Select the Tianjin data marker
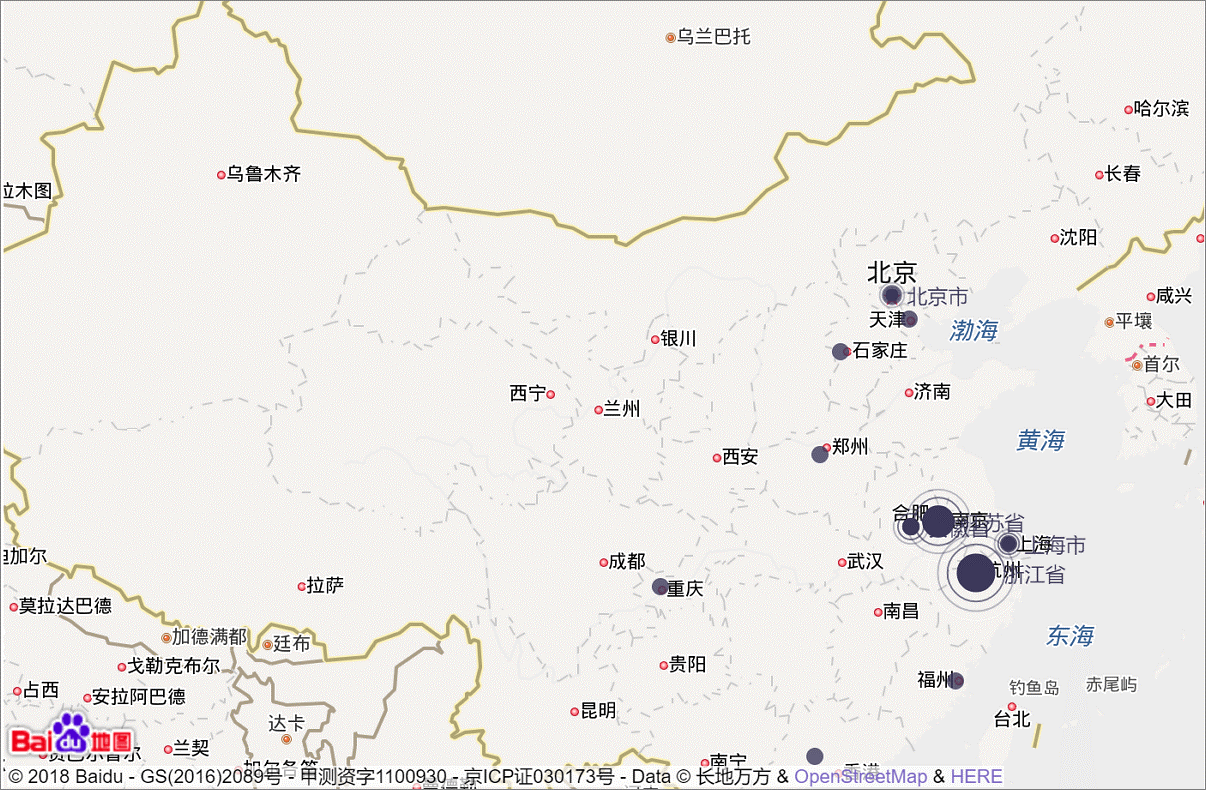The height and width of the screenshot is (790, 1206). click(x=909, y=319)
